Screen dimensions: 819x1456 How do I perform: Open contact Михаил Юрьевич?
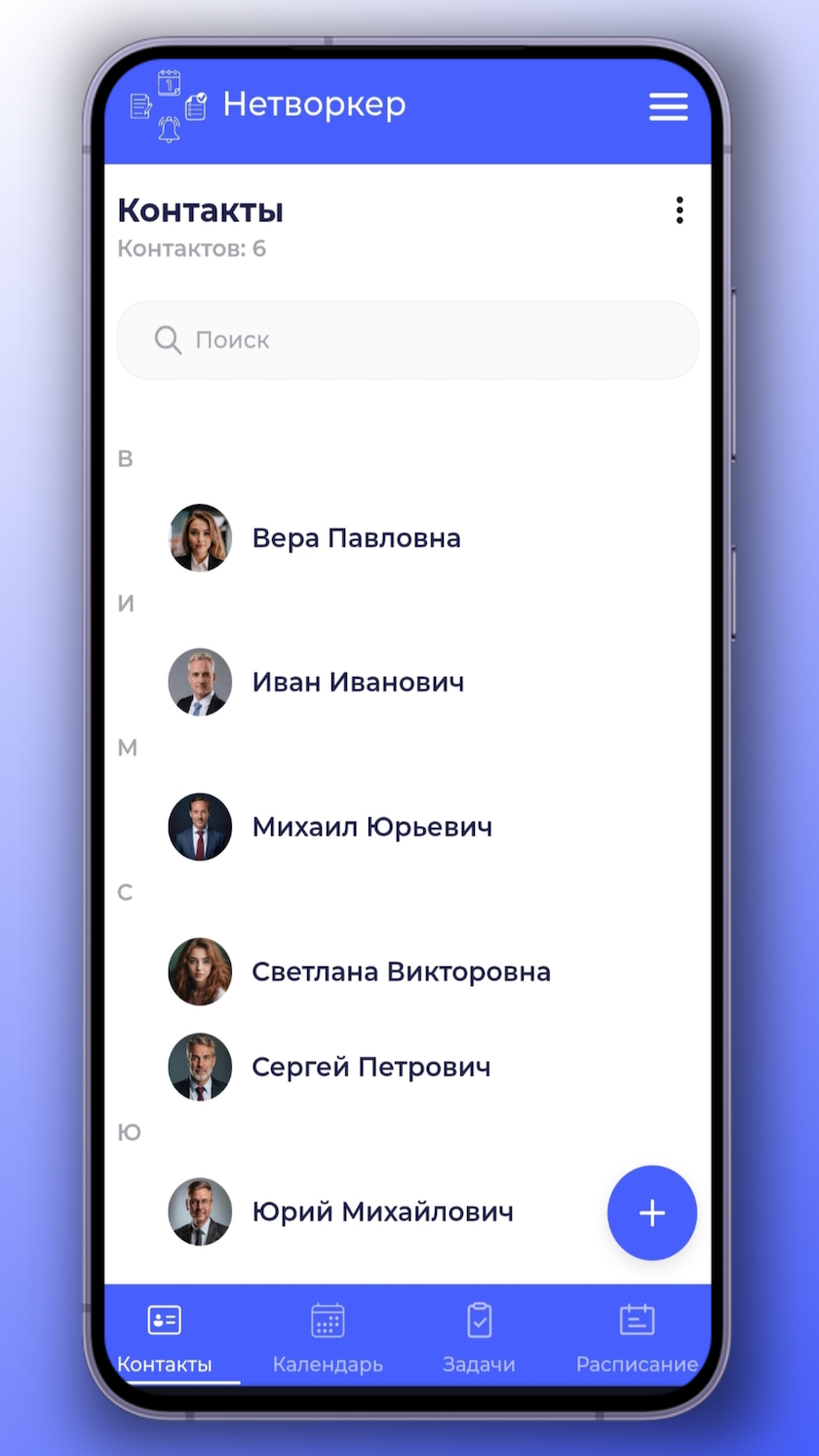(371, 826)
